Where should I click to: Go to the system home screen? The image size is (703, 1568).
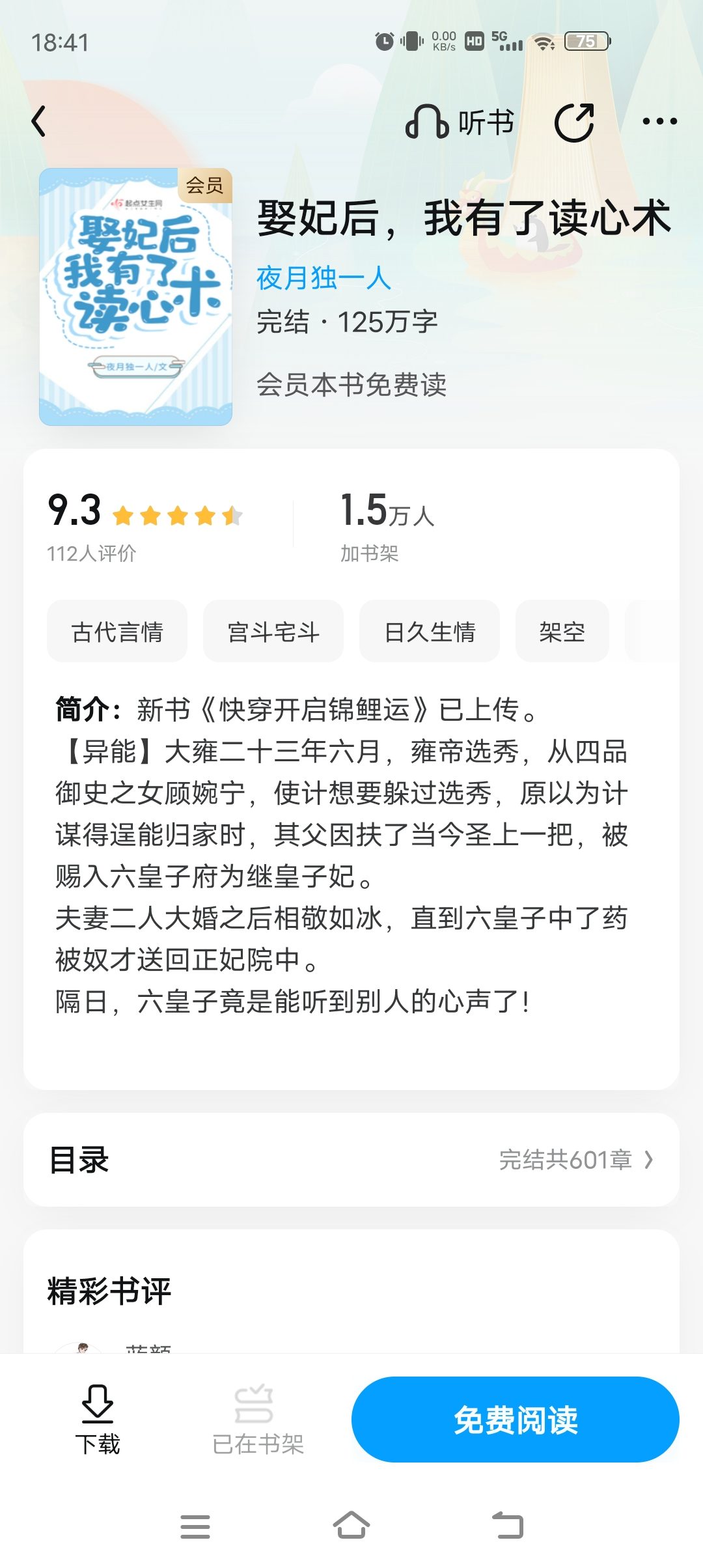point(351,1526)
